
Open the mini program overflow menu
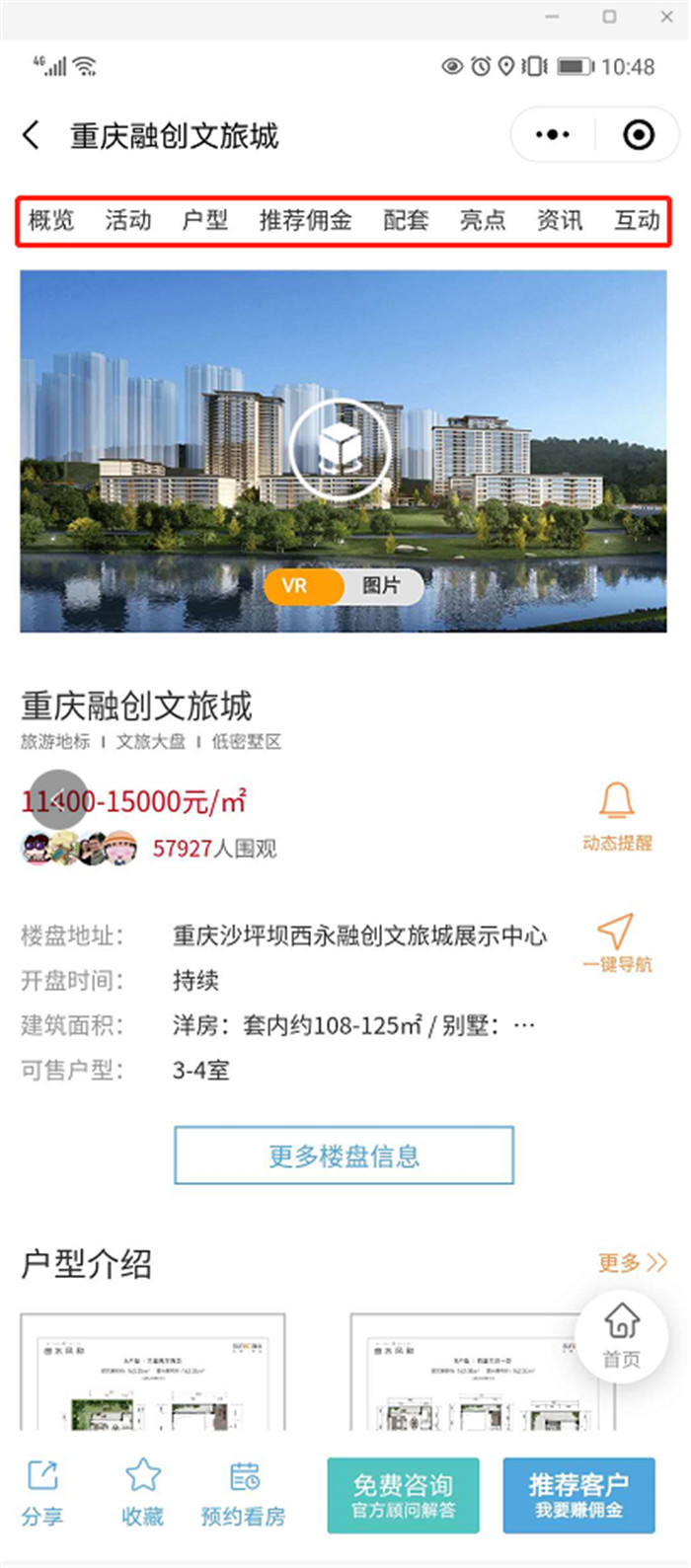click(x=553, y=135)
